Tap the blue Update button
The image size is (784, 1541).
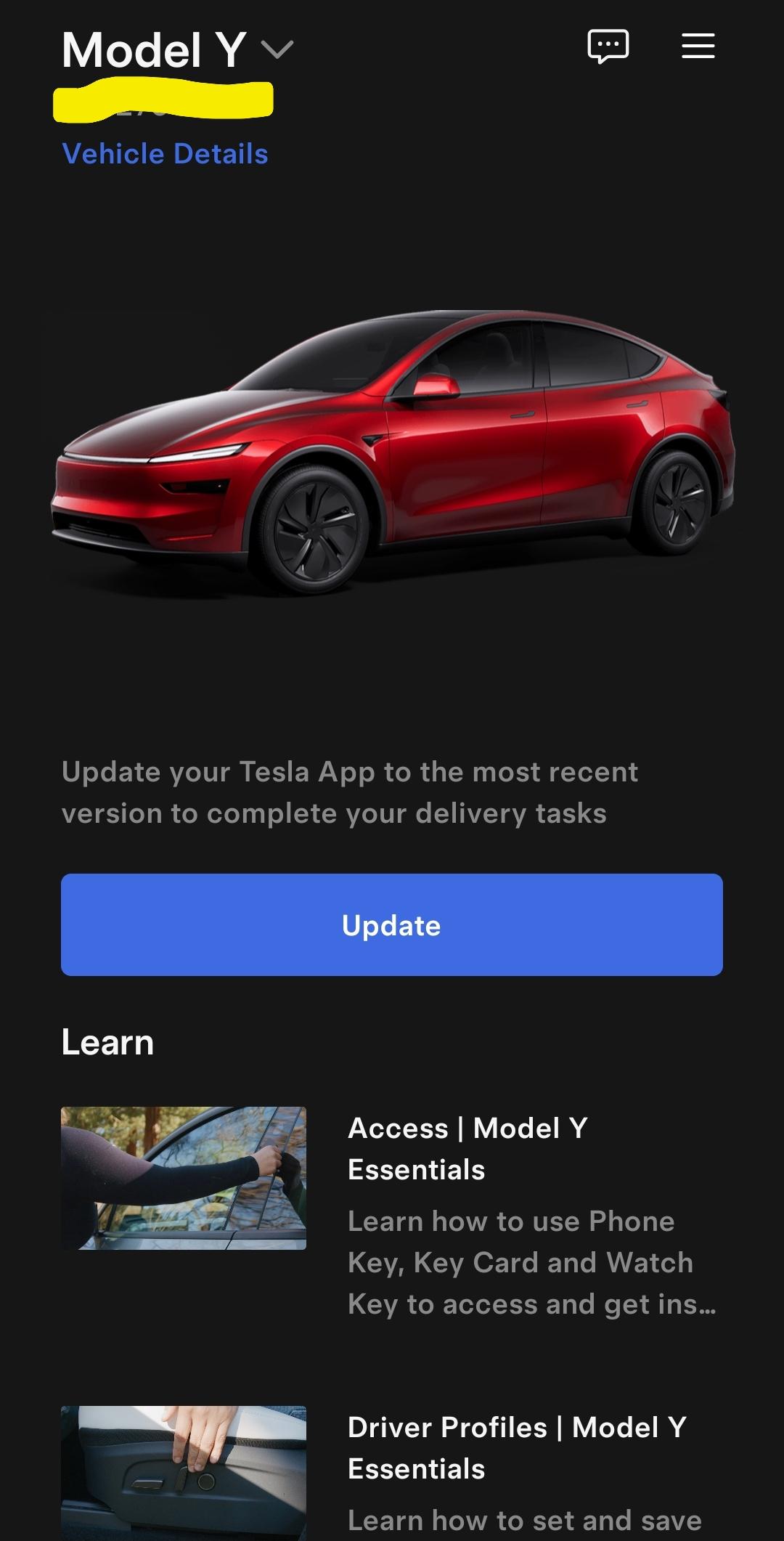[x=392, y=924]
